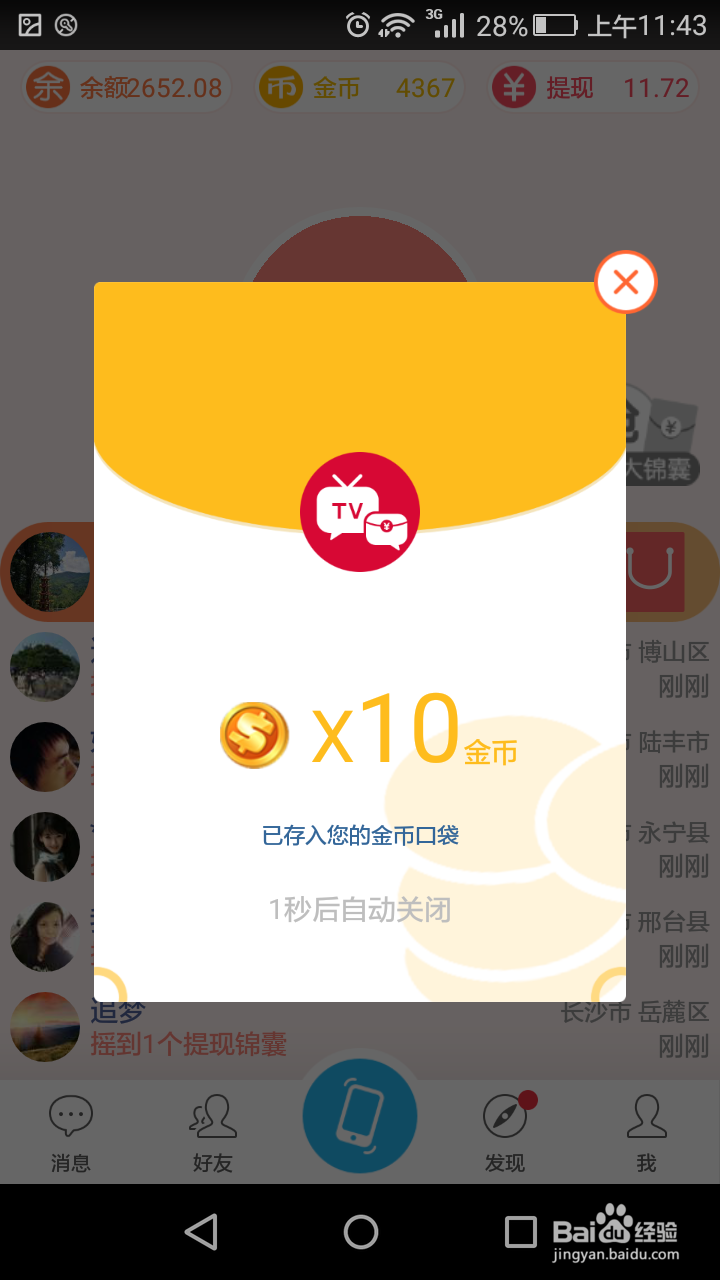Tap the ¥ withdraw icon
720x1280 pixels.
(514, 88)
